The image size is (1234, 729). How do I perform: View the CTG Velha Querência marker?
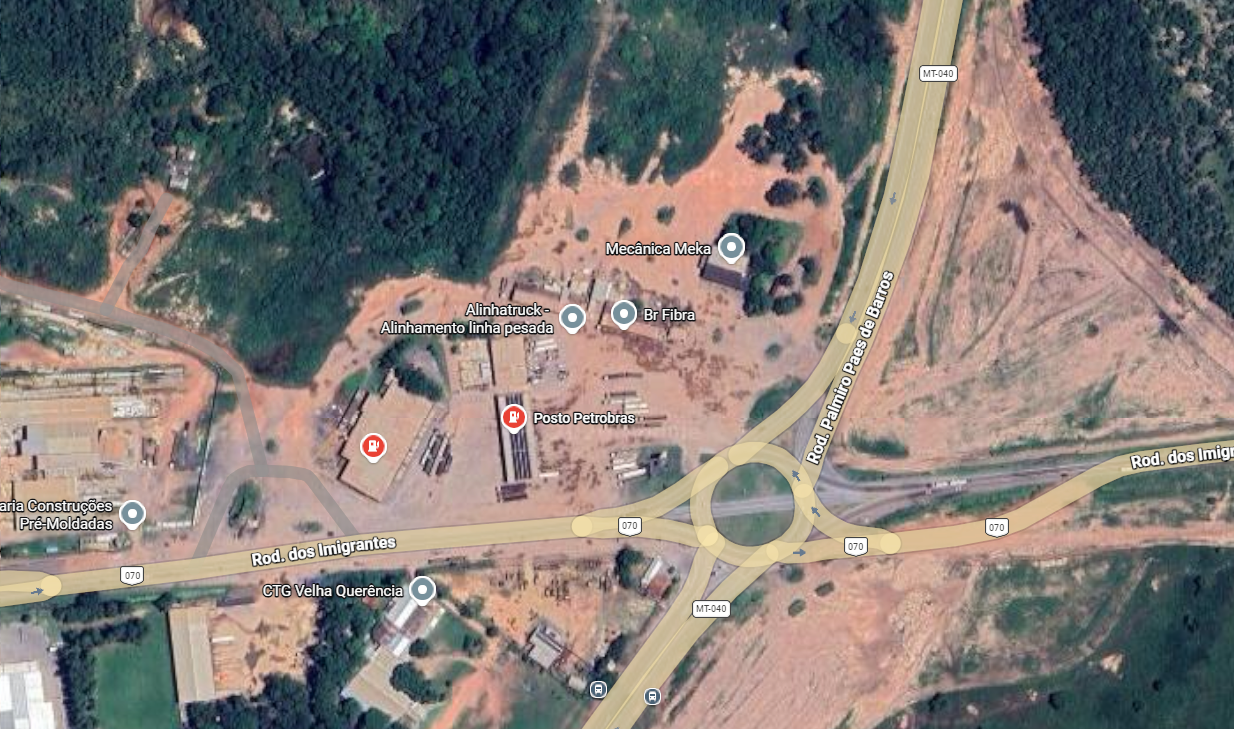tap(423, 590)
